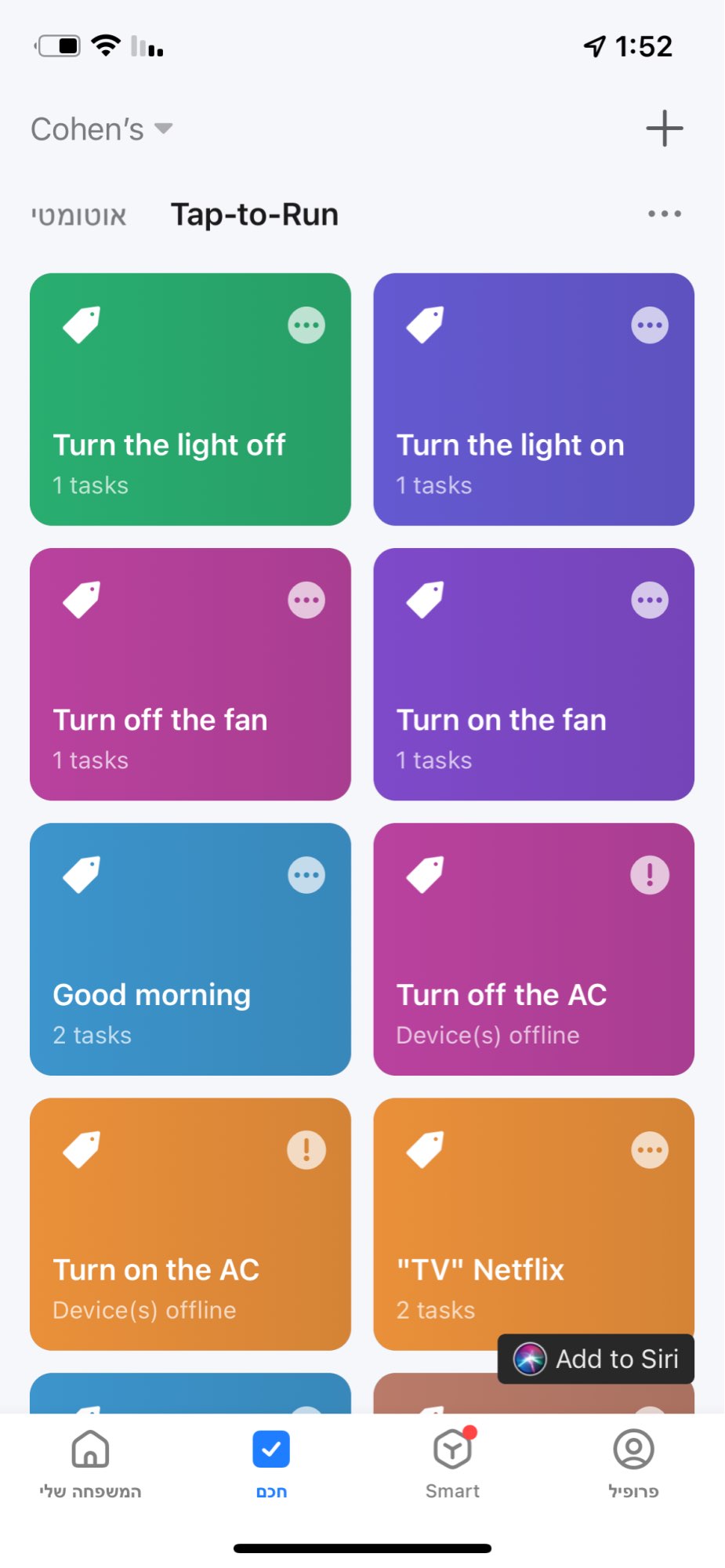Open options for Turn the light on
Viewport: 725px width, 1568px height.
(650, 325)
